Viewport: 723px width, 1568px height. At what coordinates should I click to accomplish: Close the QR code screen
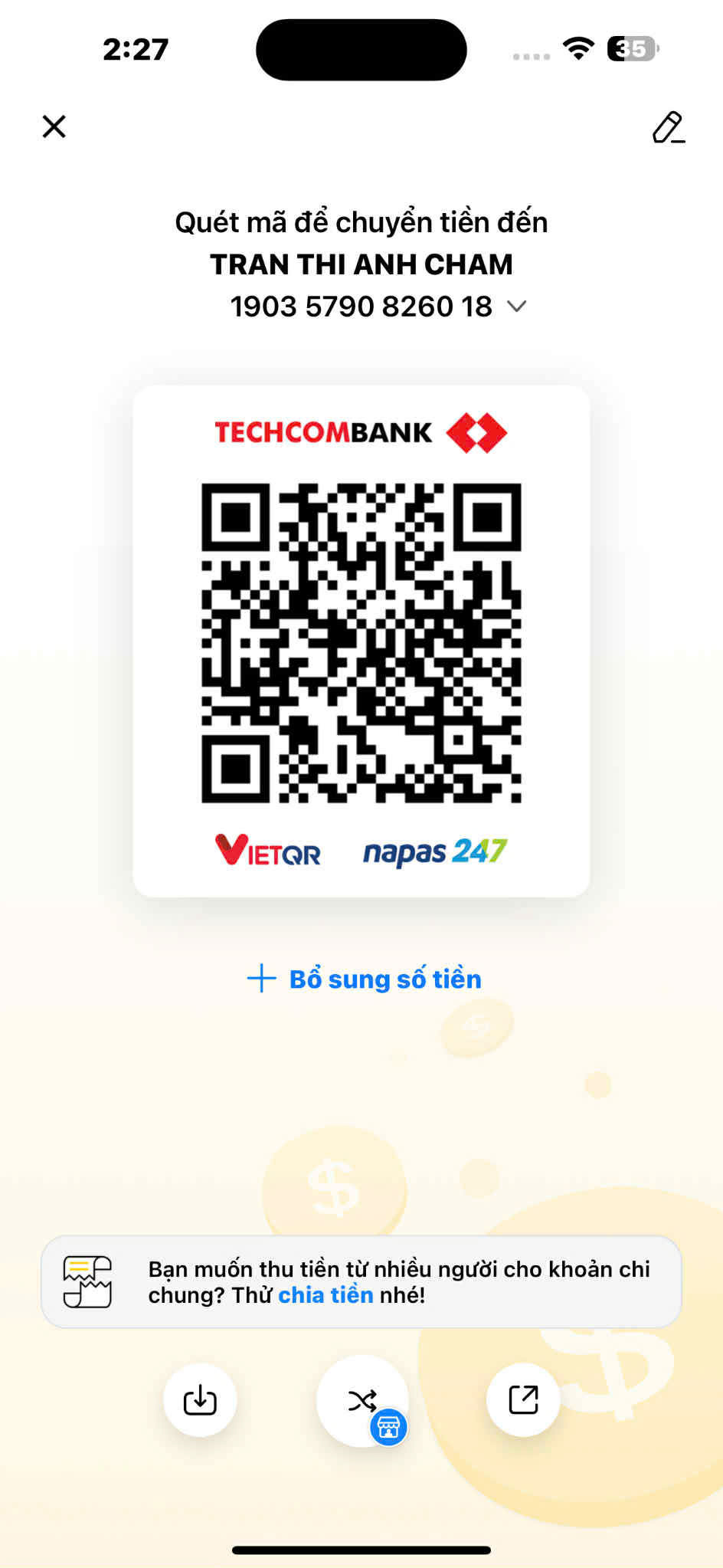pyautogui.click(x=54, y=126)
